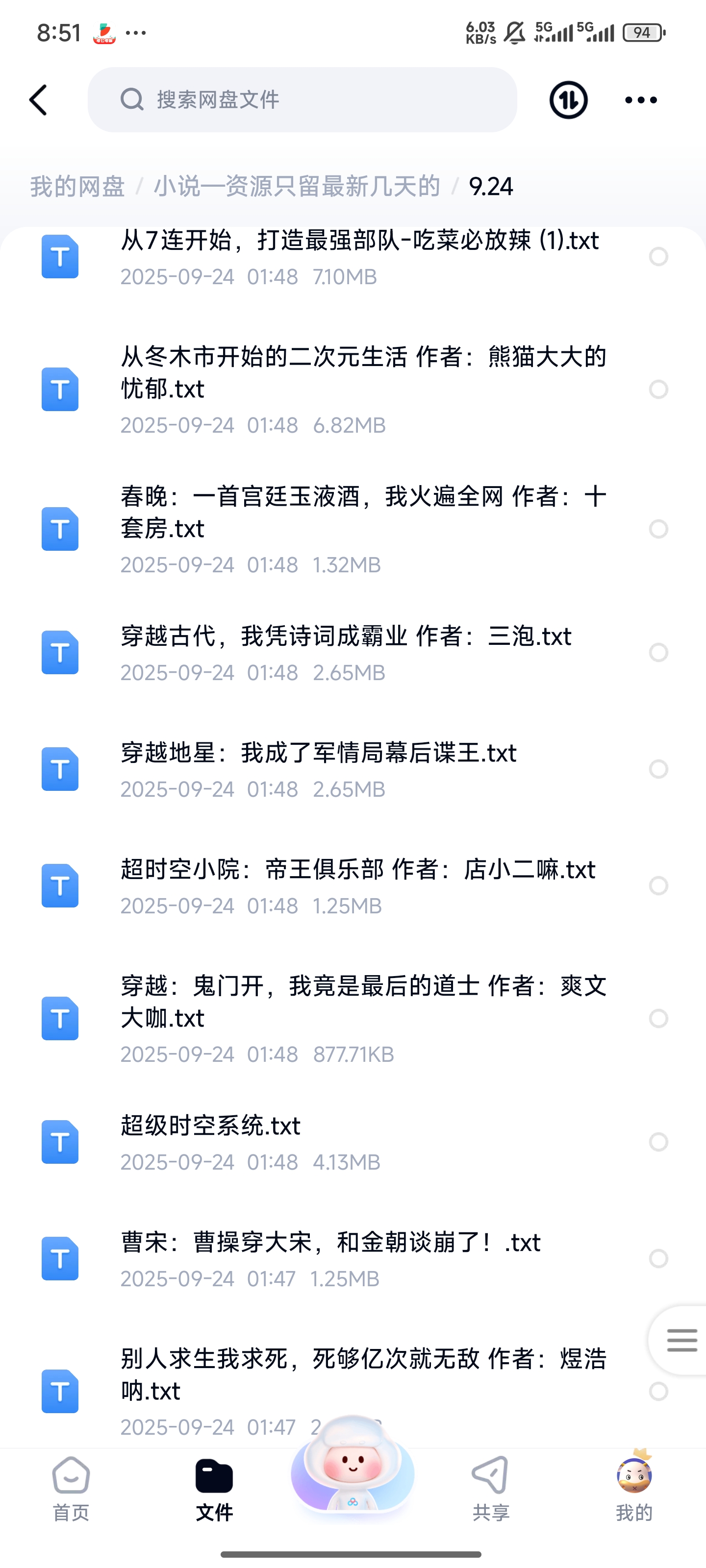Viewport: 706px width, 1568px height.
Task: Open 春晚：一首宫廷玉液酒 file
Action: tap(363, 529)
